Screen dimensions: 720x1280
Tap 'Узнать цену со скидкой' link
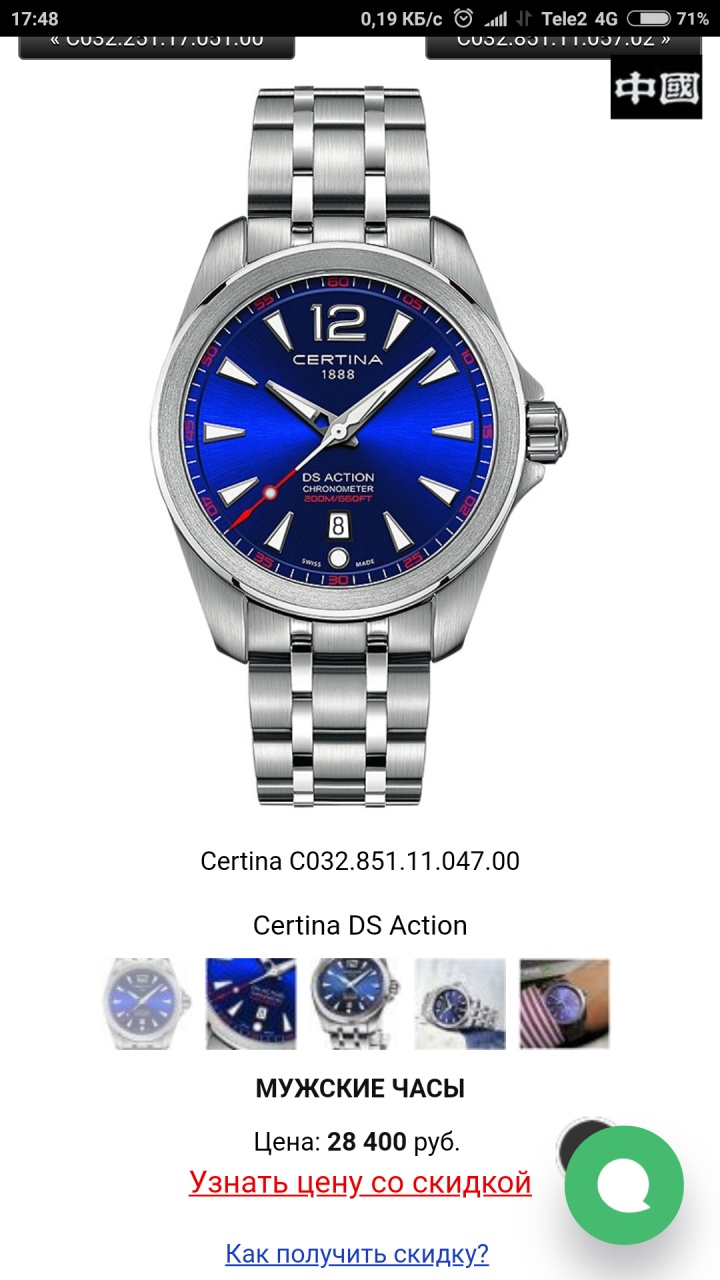pos(360,1183)
